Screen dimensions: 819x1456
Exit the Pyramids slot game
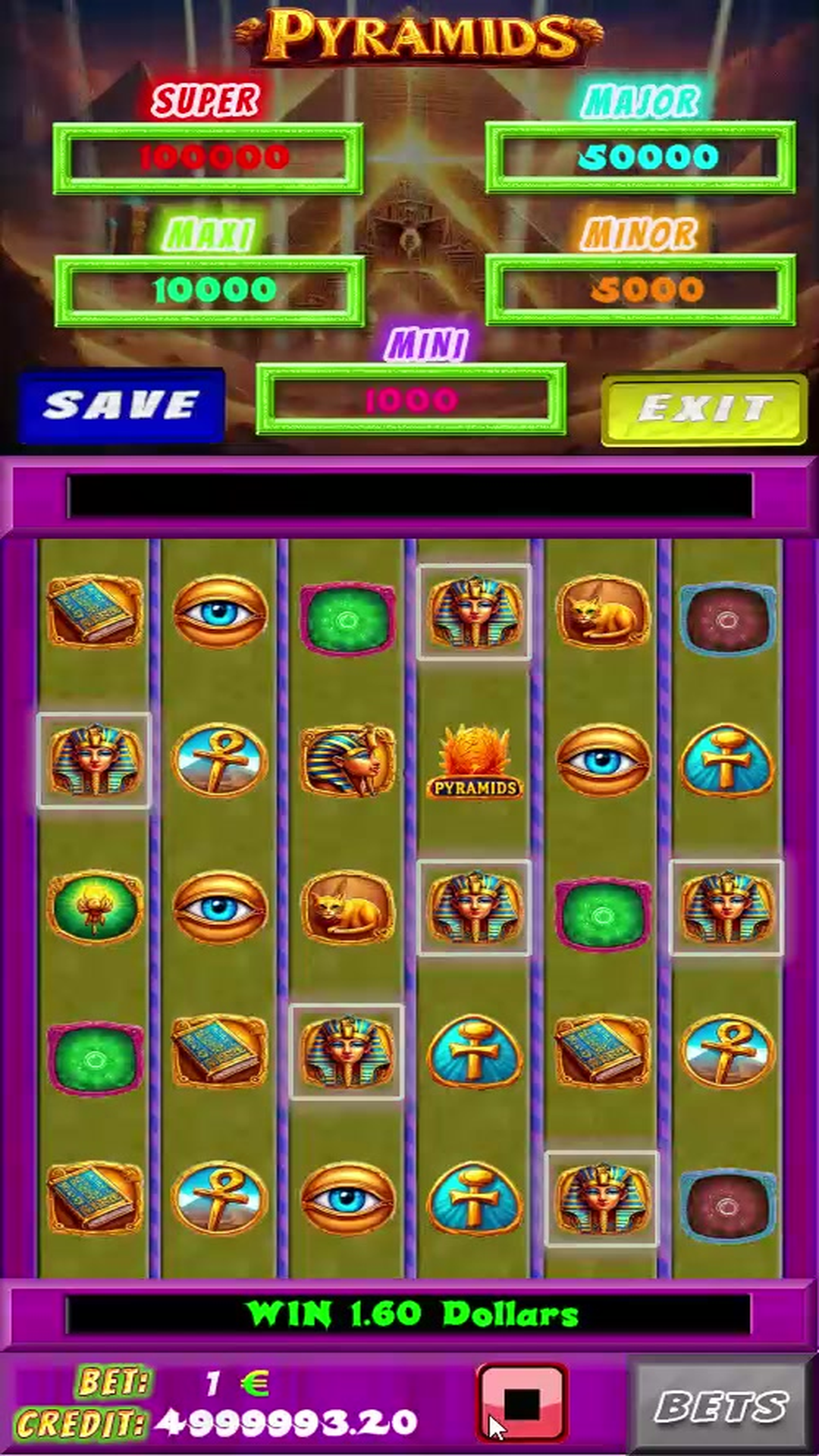pyautogui.click(x=704, y=409)
